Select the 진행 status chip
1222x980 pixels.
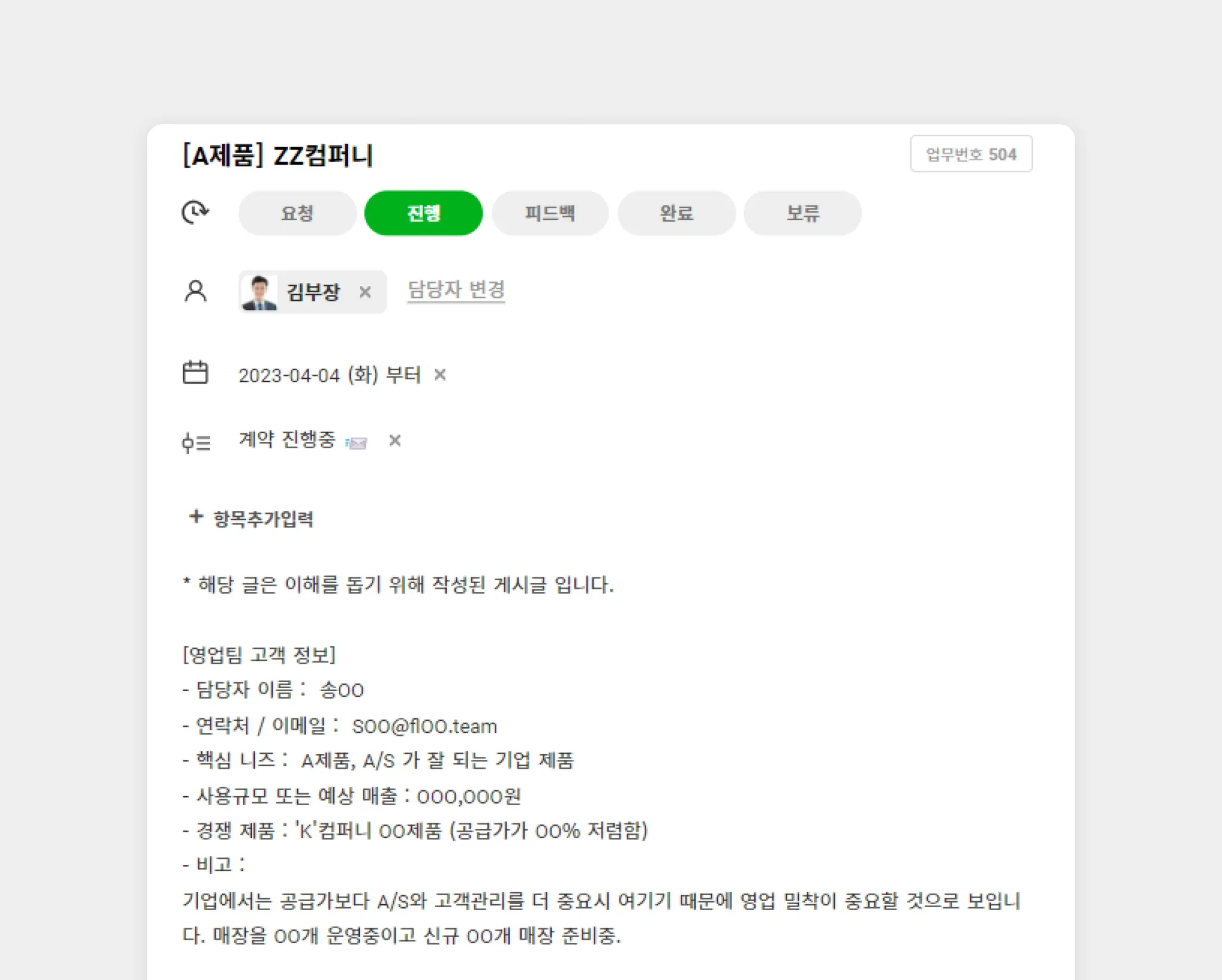[423, 213]
